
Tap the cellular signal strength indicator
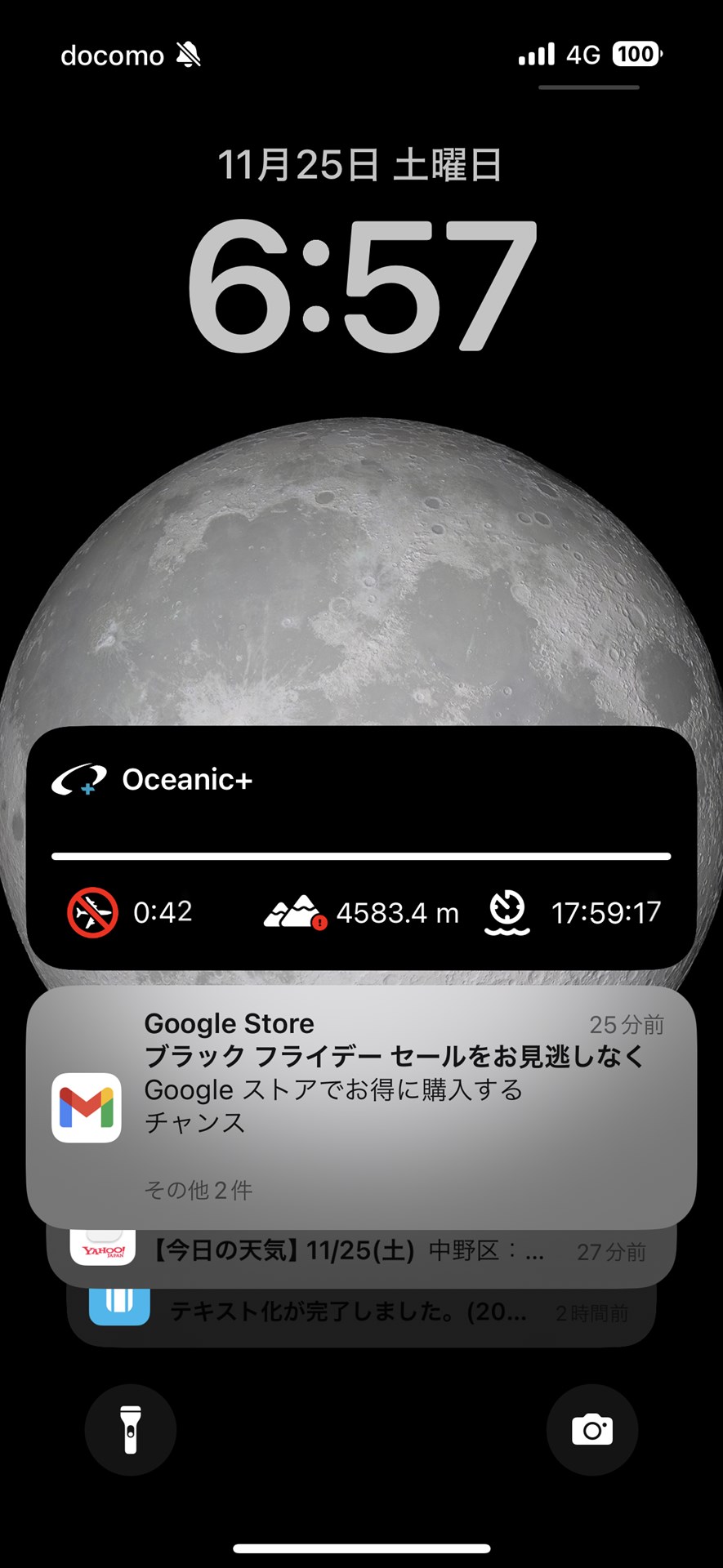534,54
